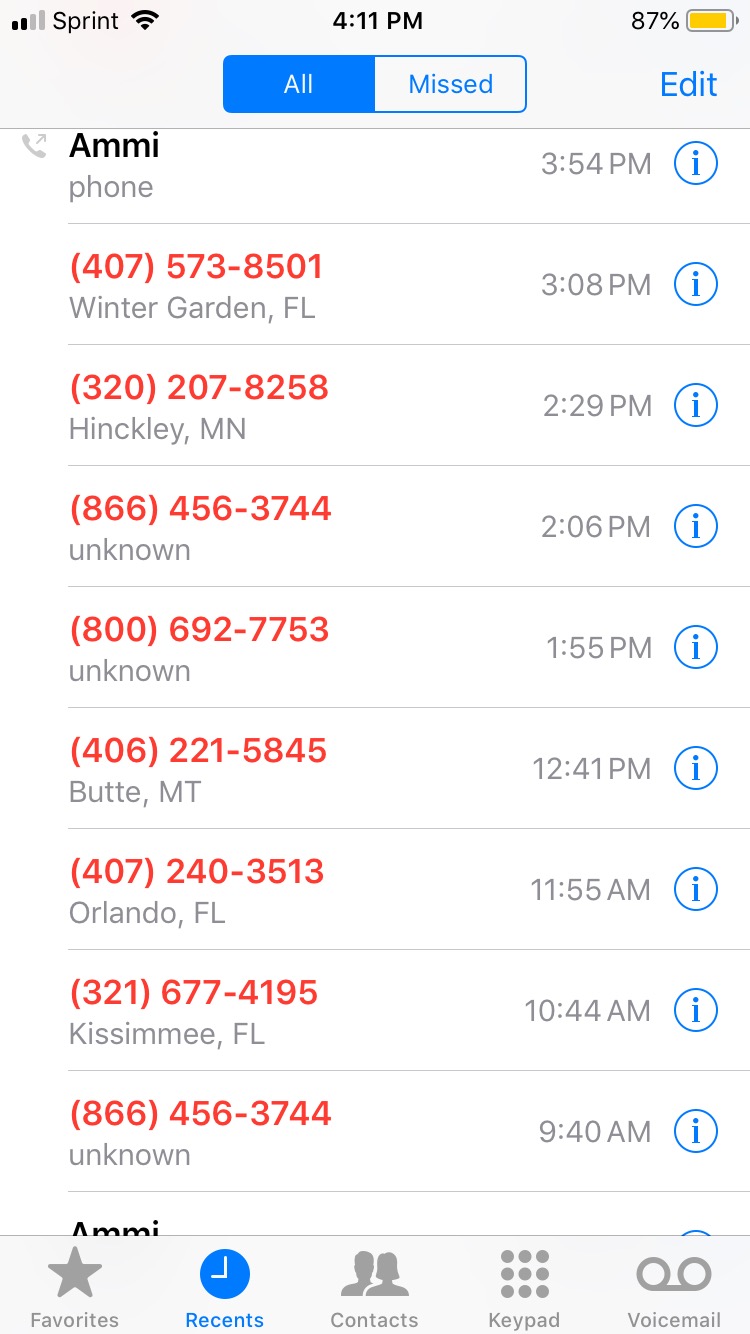This screenshot has width=750, height=1334.
Task: Select the All calls segment
Action: 298,84
